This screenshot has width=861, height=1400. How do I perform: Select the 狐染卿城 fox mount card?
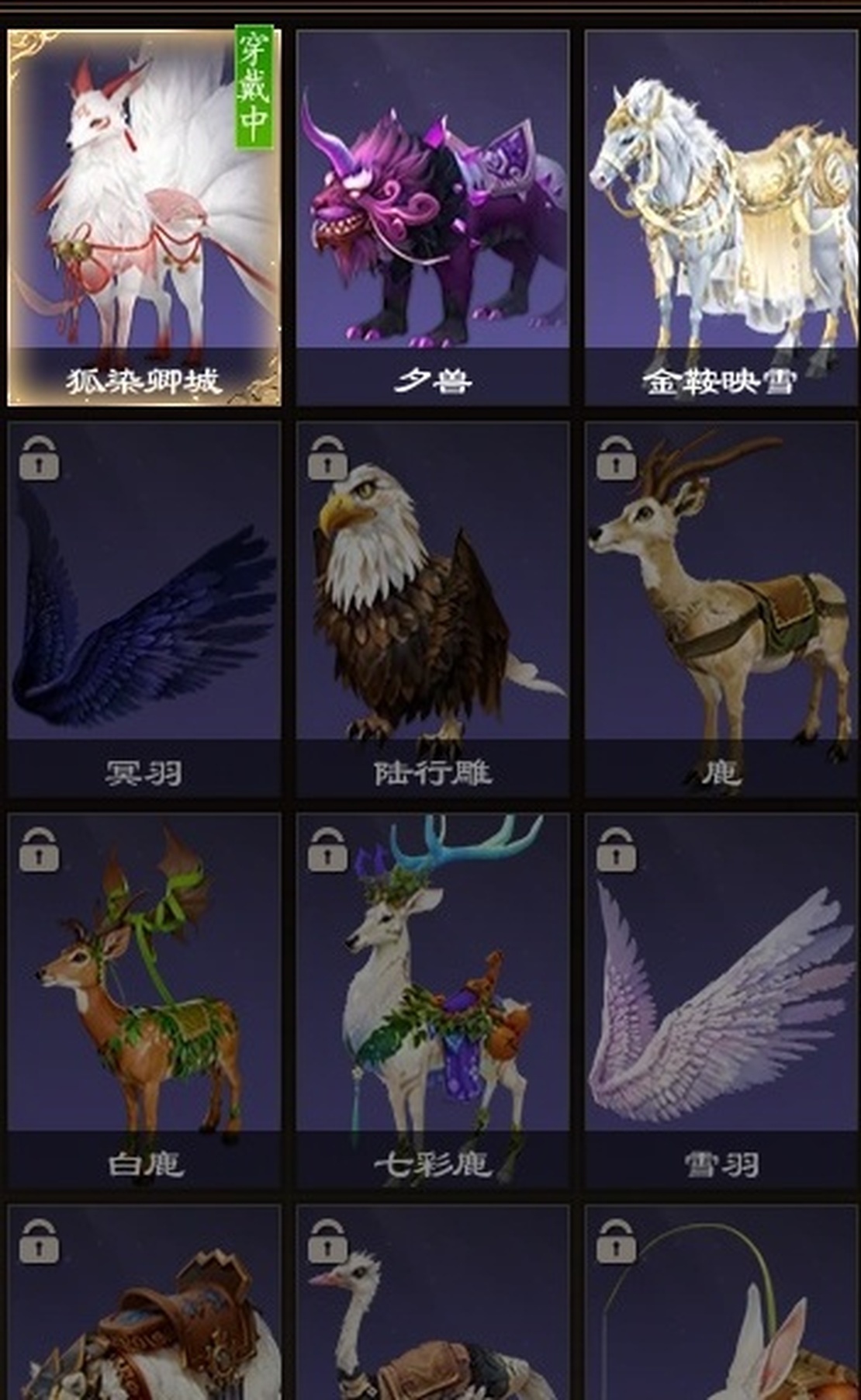(143, 217)
